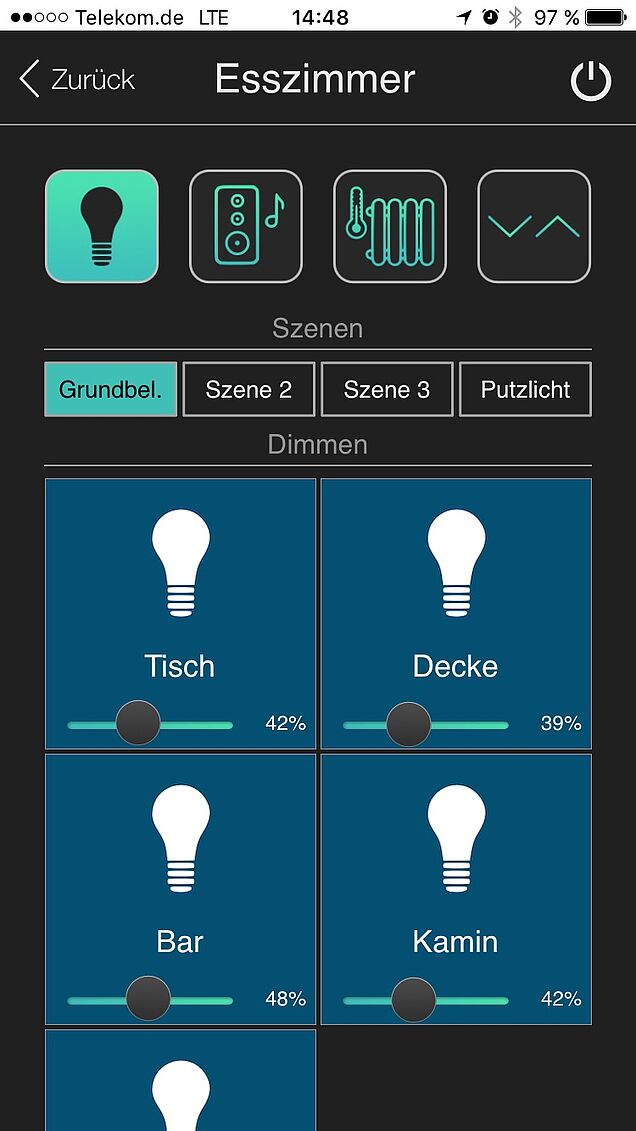Toggle the Kamin light bulb

456,838
